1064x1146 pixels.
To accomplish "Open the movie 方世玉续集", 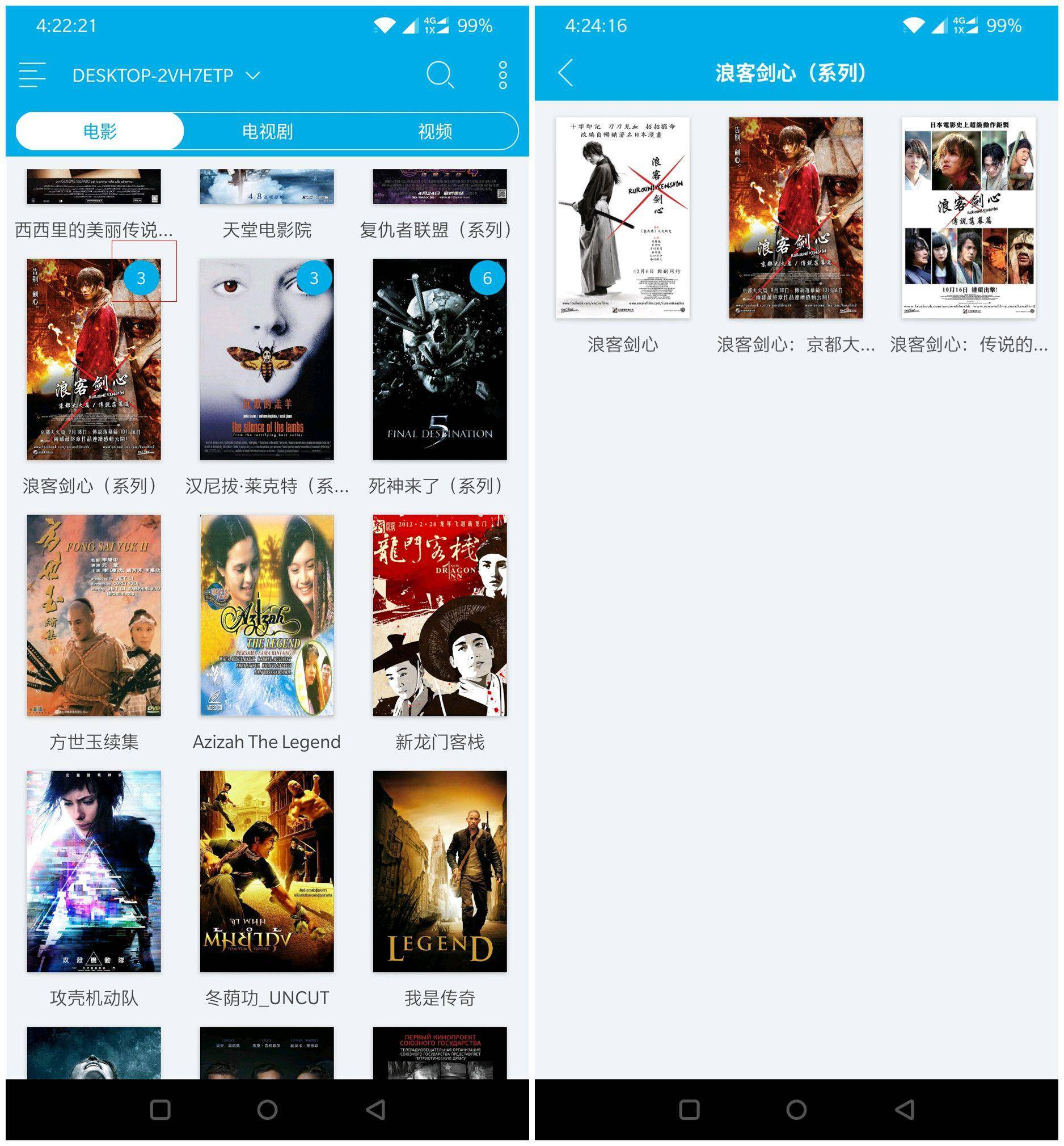I will [94, 615].
